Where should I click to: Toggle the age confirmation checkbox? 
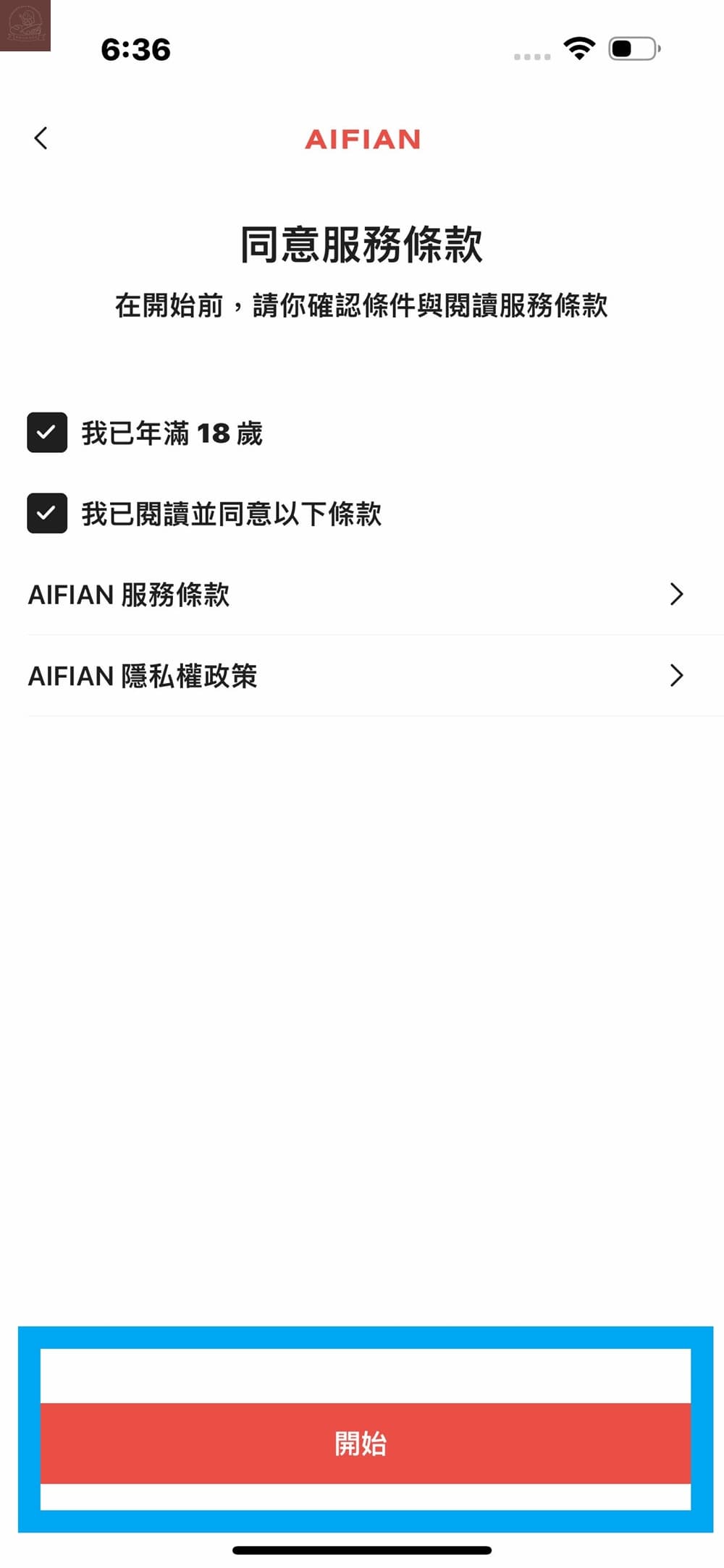click(46, 433)
